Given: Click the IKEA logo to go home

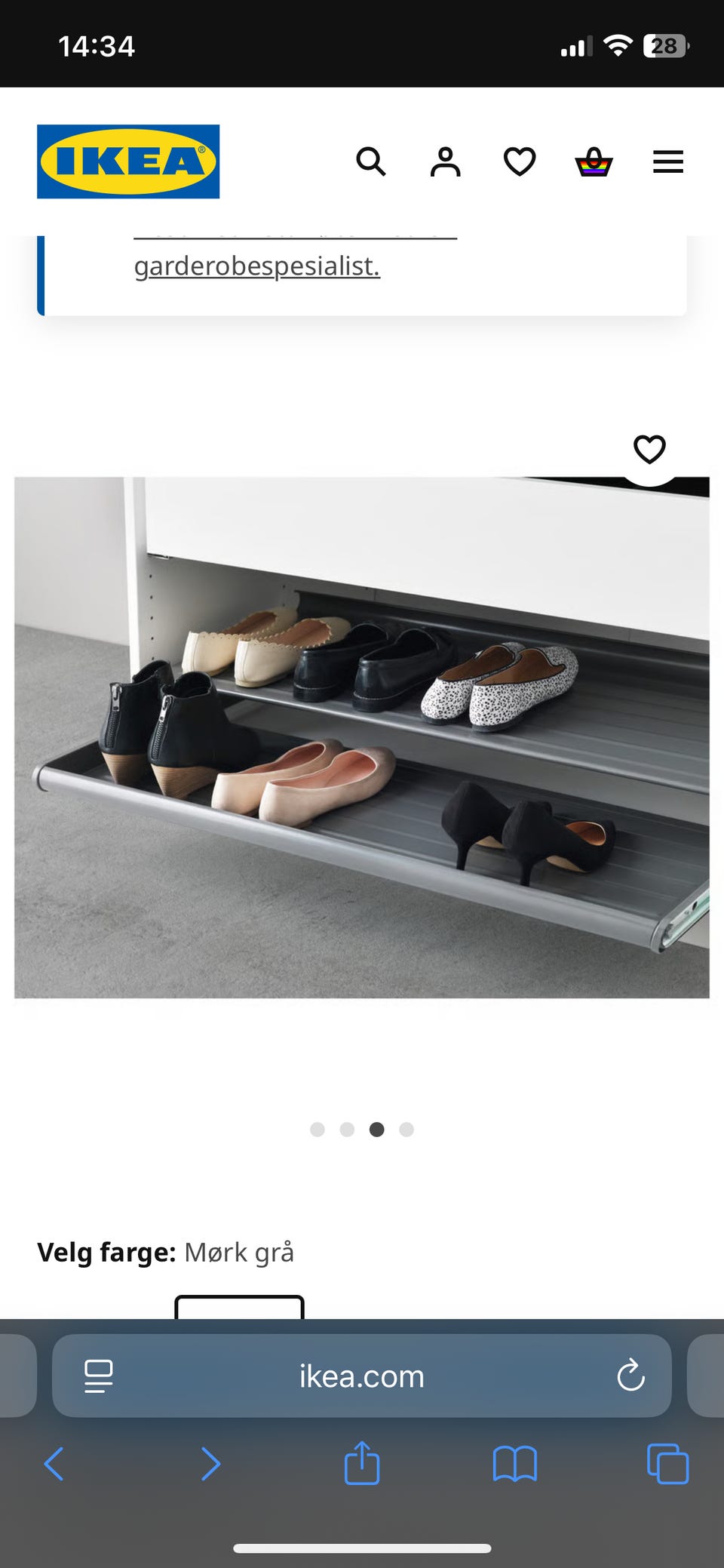Looking at the screenshot, I should [127, 161].
